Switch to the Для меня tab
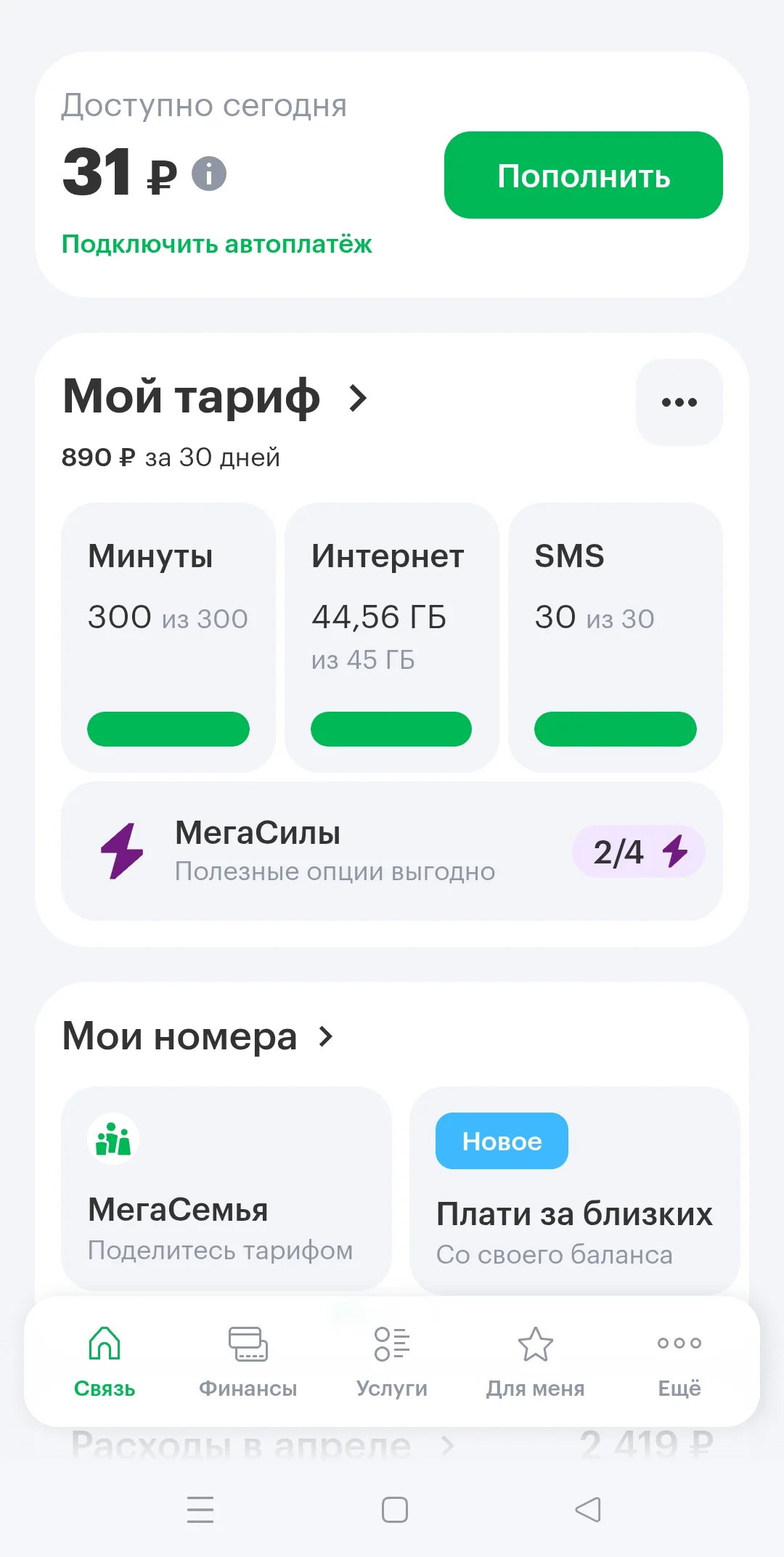784x1557 pixels. pyautogui.click(x=535, y=1362)
